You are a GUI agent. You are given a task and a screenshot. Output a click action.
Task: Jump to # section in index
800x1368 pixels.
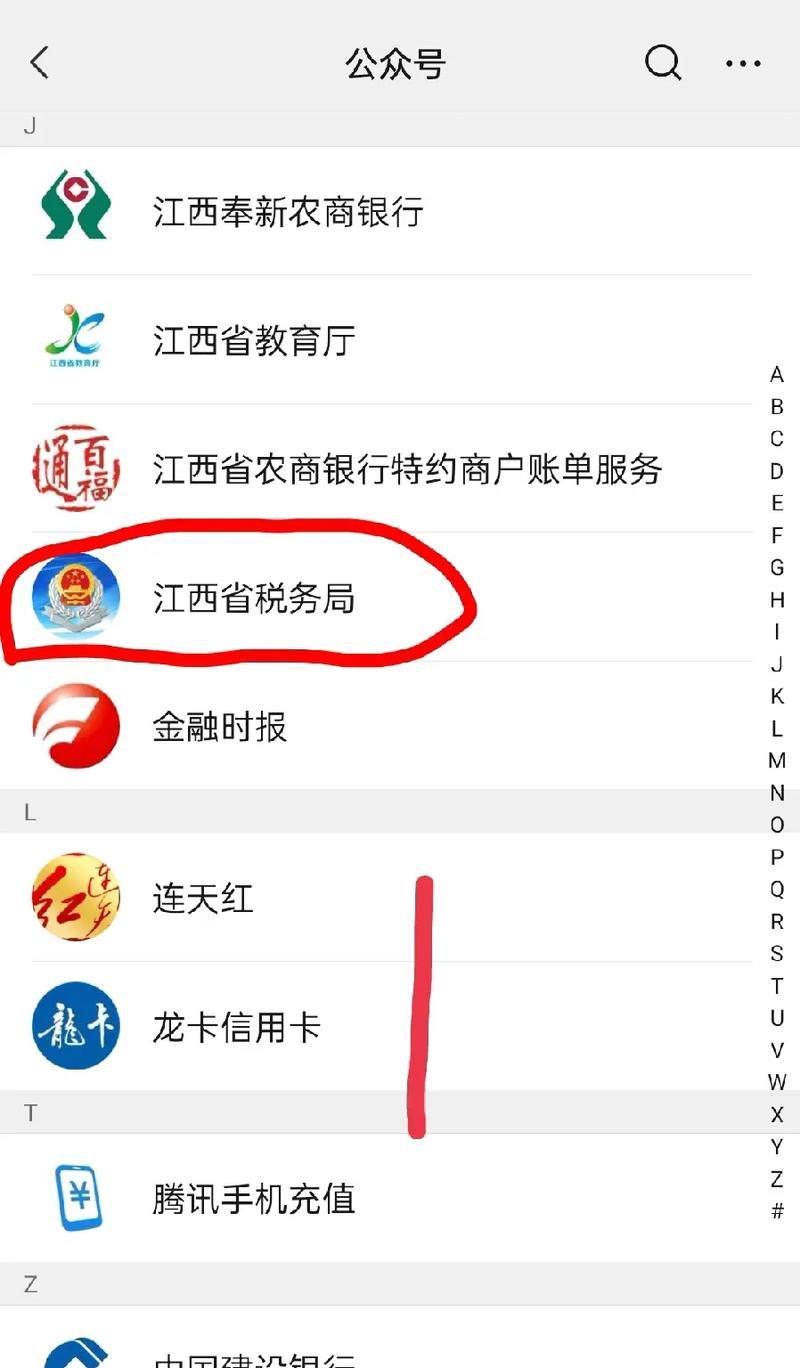coord(777,1211)
